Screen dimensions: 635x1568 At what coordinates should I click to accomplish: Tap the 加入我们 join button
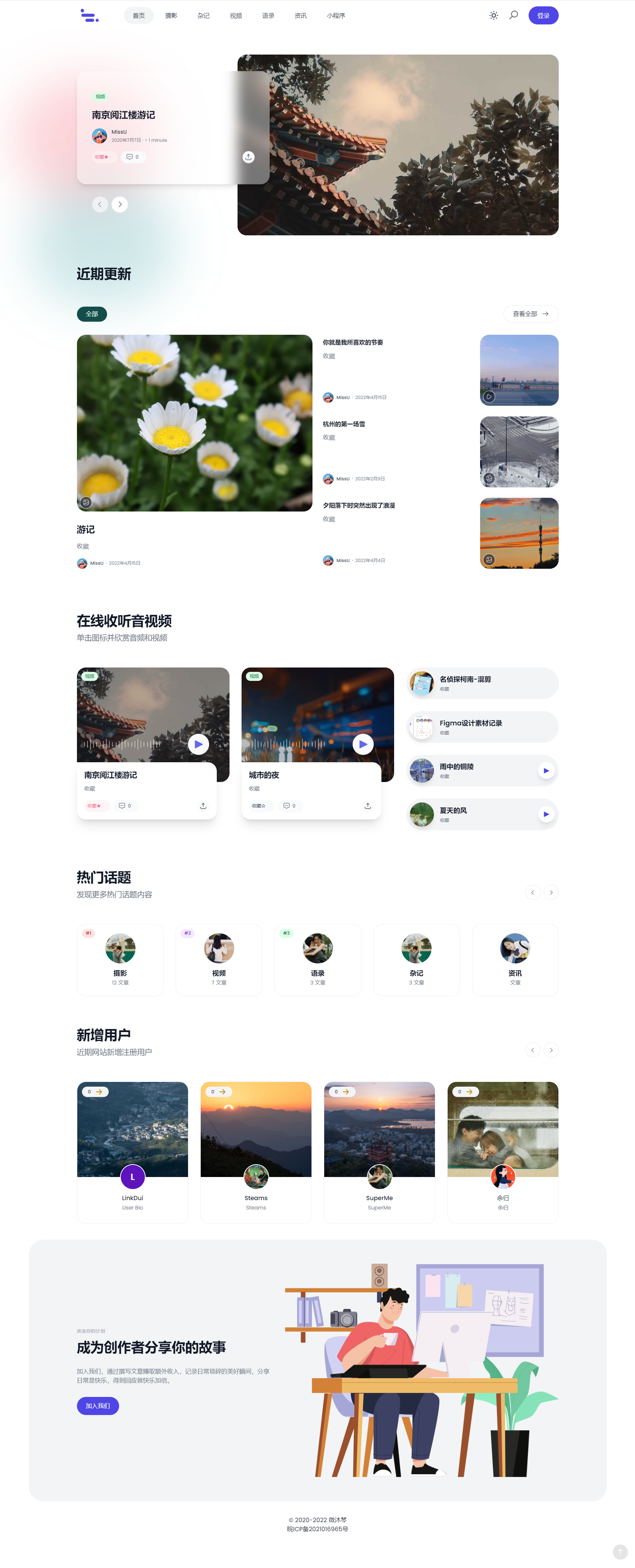coord(97,1406)
